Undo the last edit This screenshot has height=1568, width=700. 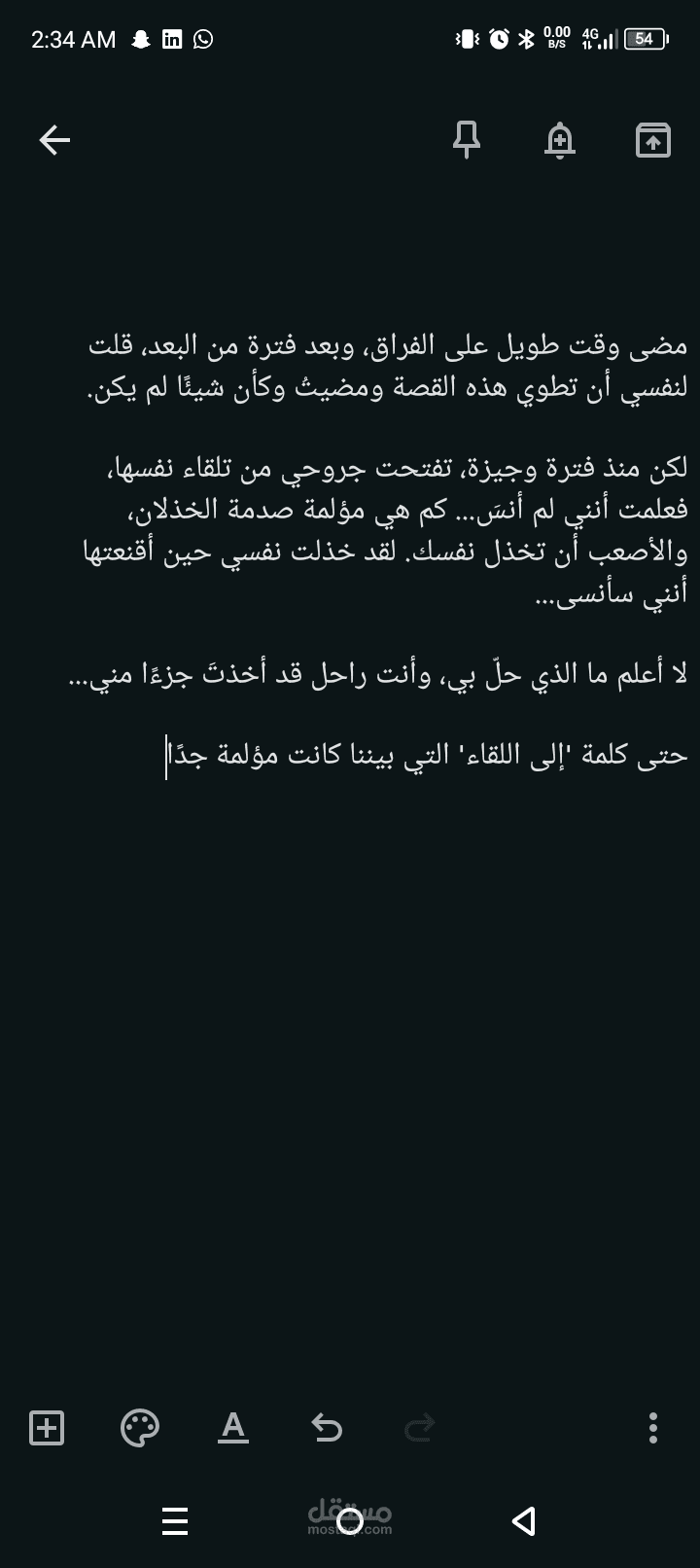(x=327, y=1428)
